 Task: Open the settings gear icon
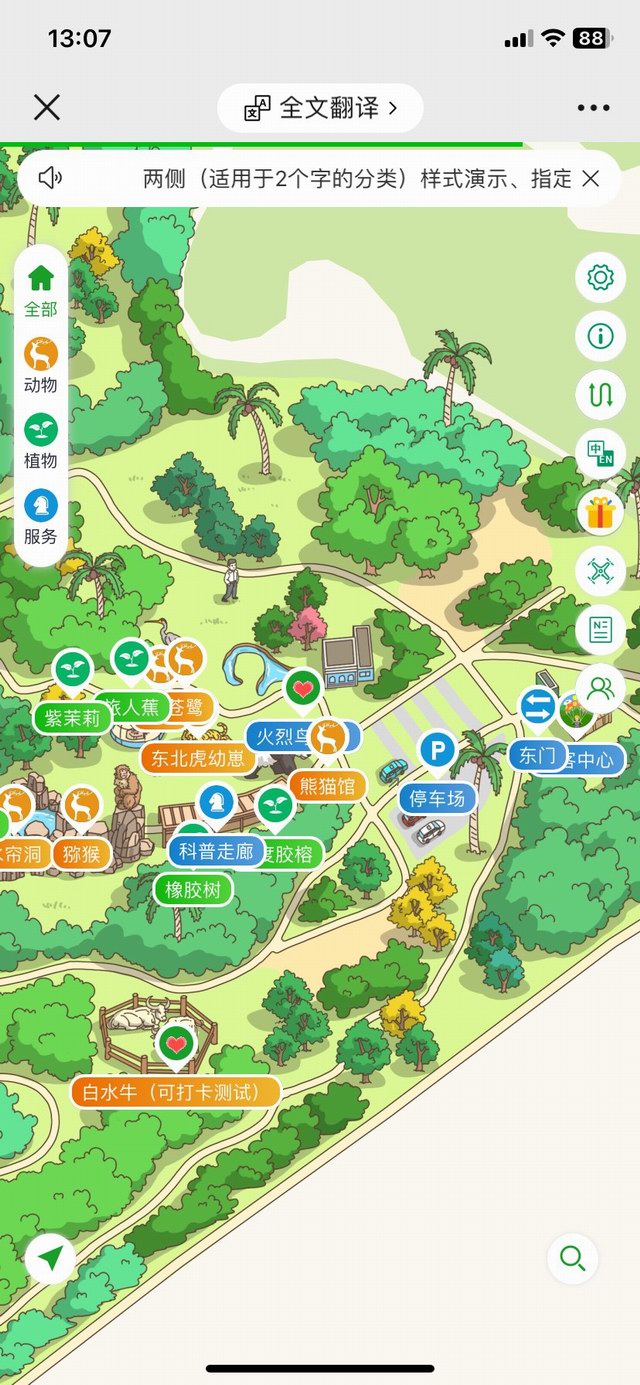(x=600, y=277)
